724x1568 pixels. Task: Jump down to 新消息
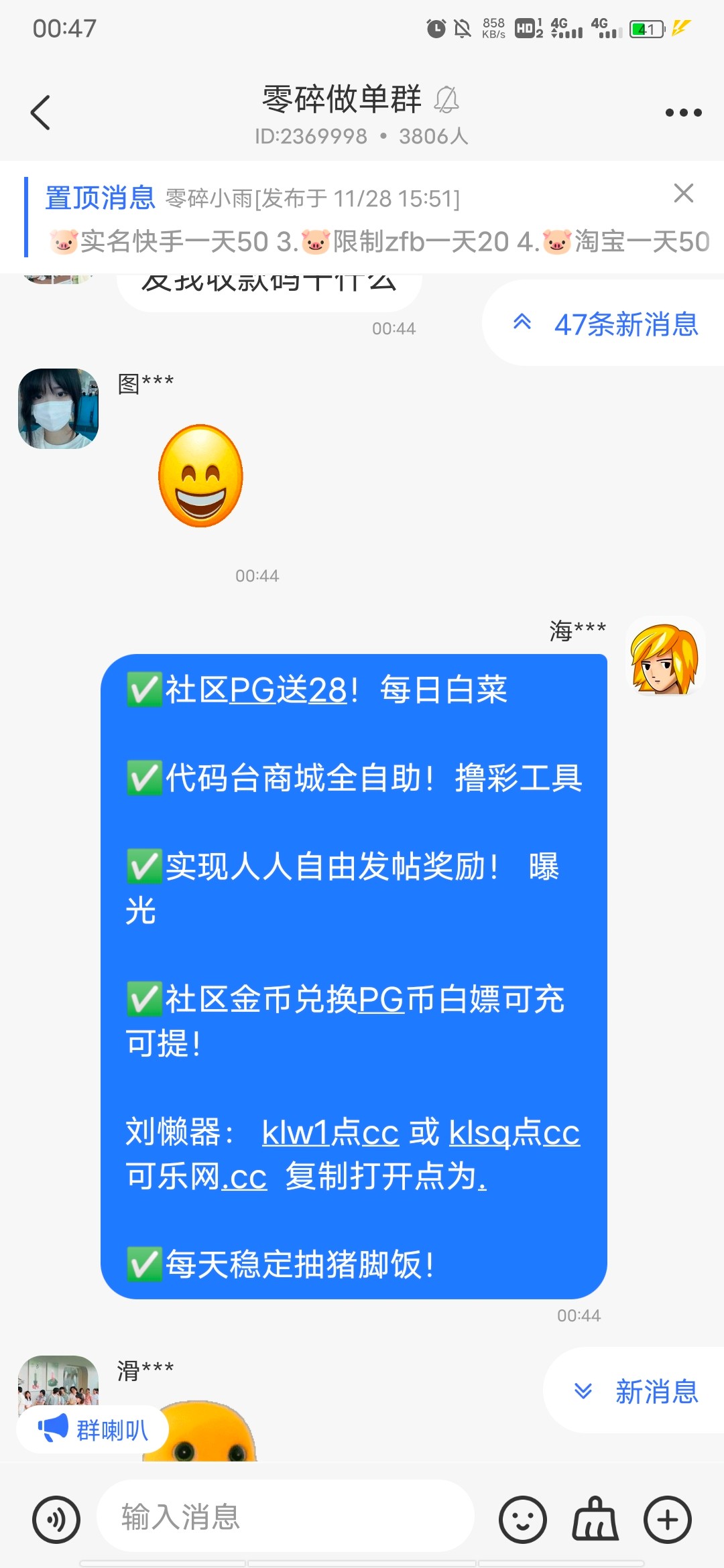tap(637, 1391)
